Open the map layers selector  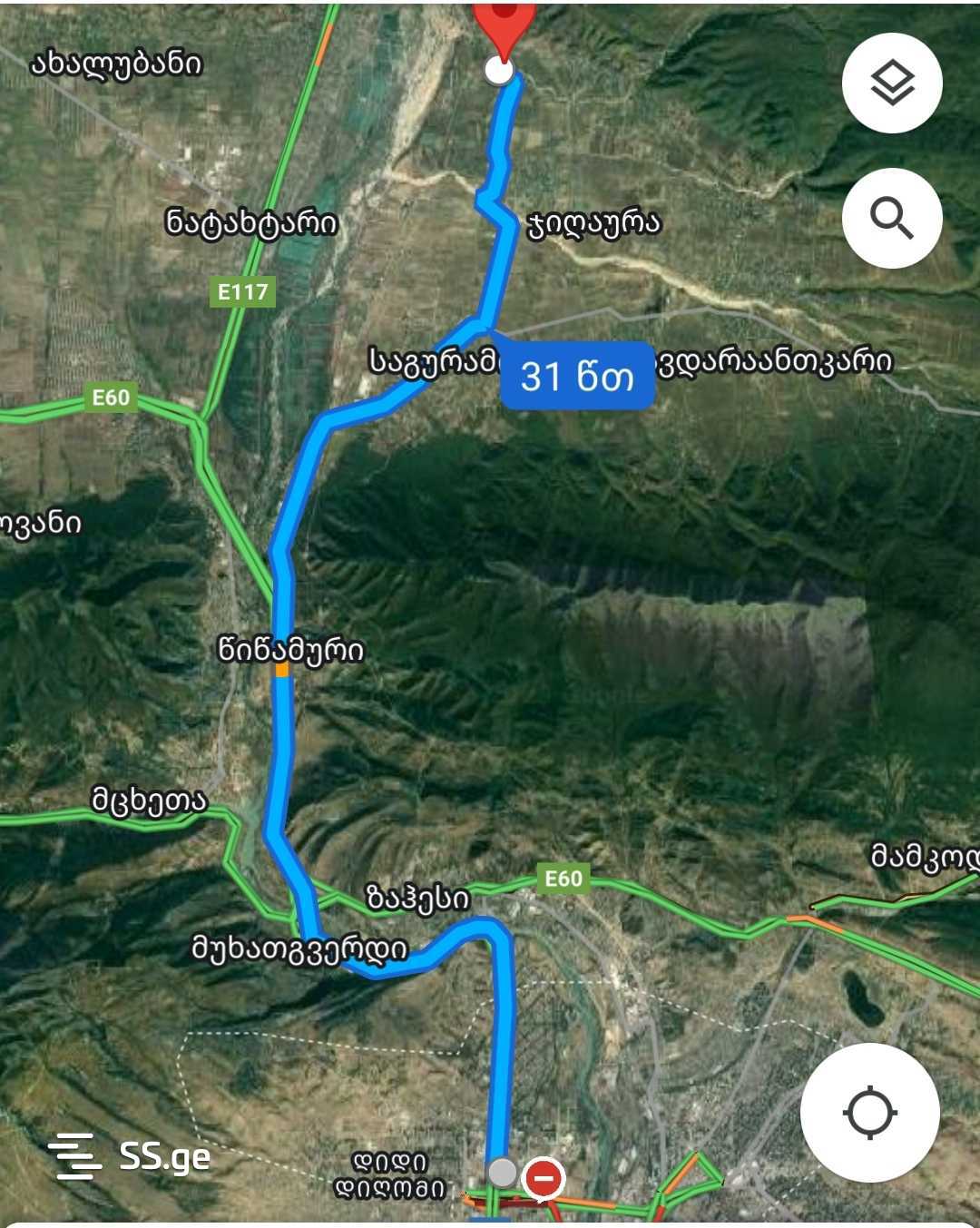click(892, 84)
